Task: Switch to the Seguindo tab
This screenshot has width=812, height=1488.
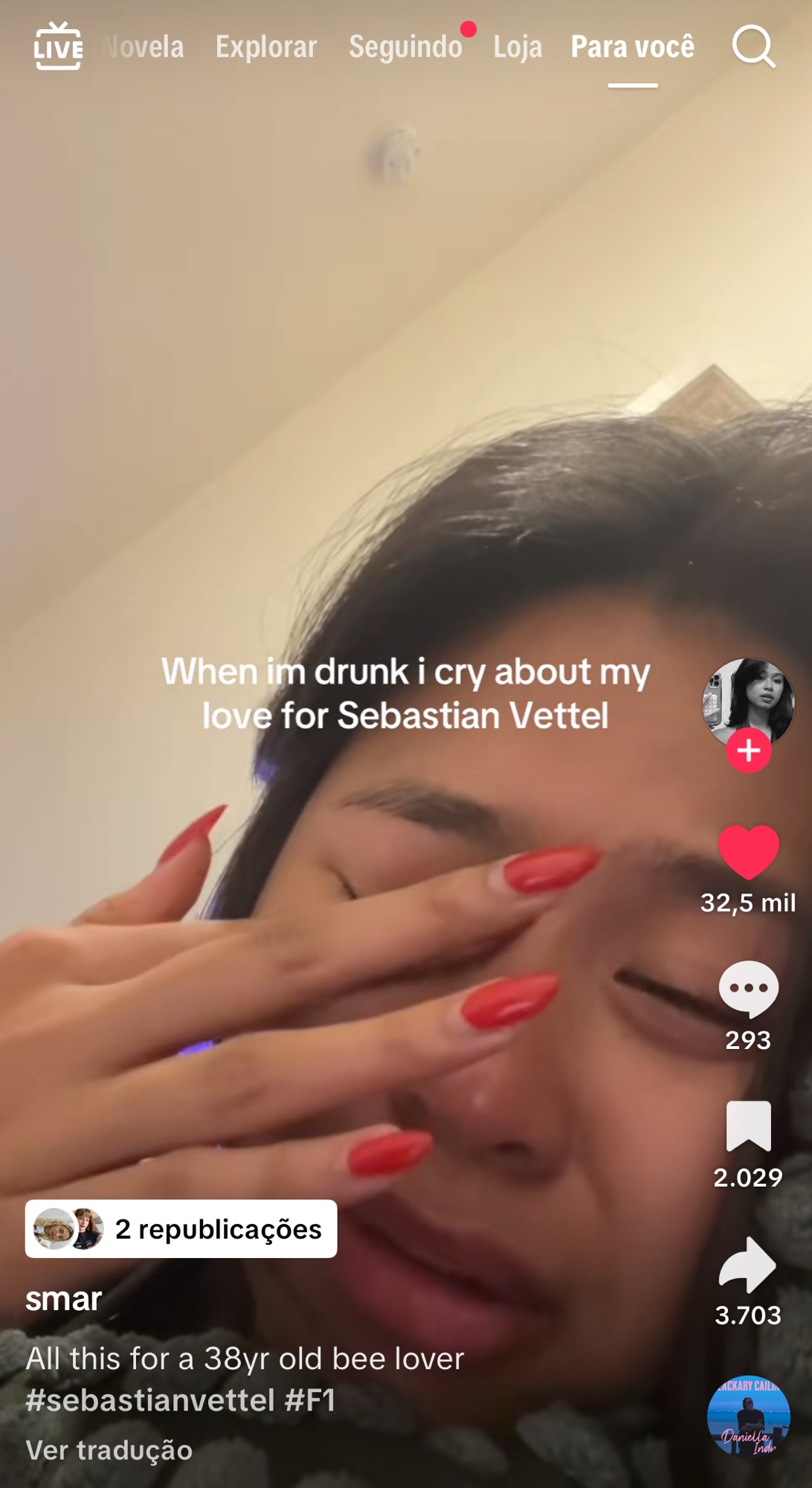Action: click(405, 47)
